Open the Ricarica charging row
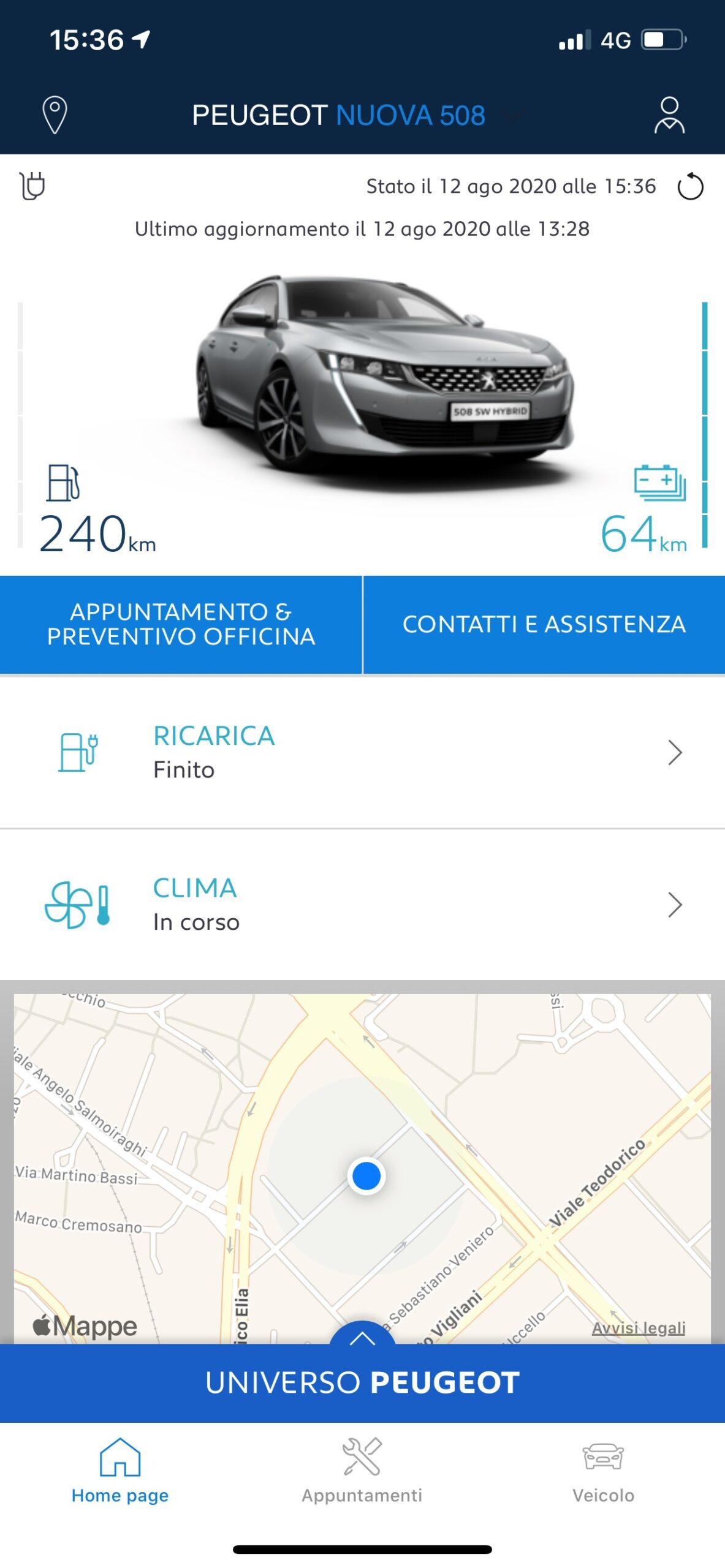The image size is (725, 1568). pyautogui.click(x=362, y=752)
